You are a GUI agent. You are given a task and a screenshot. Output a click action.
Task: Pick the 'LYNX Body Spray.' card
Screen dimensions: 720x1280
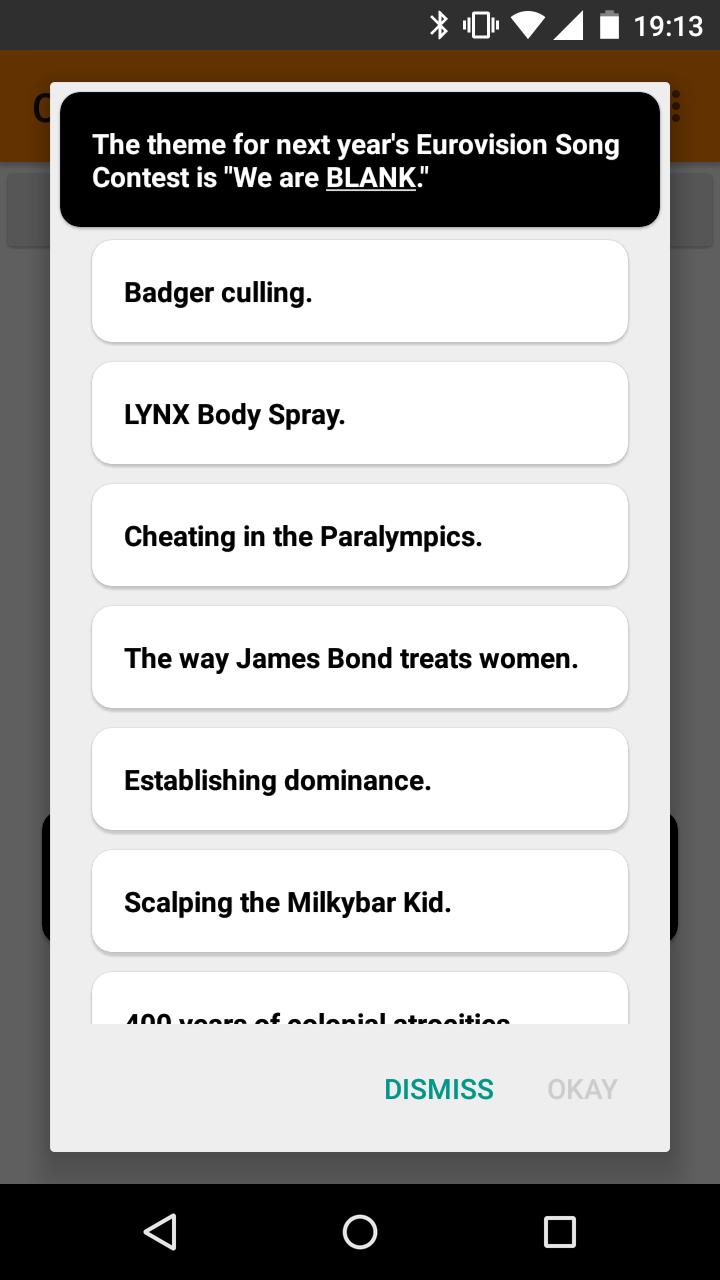pos(360,413)
